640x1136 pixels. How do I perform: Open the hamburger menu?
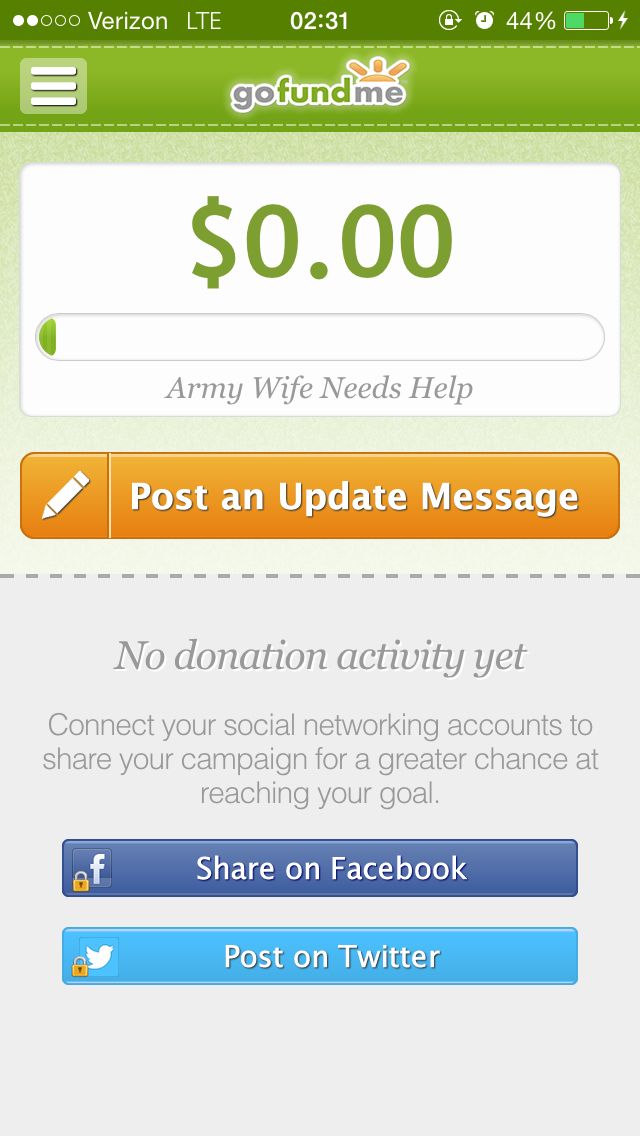pos(54,87)
